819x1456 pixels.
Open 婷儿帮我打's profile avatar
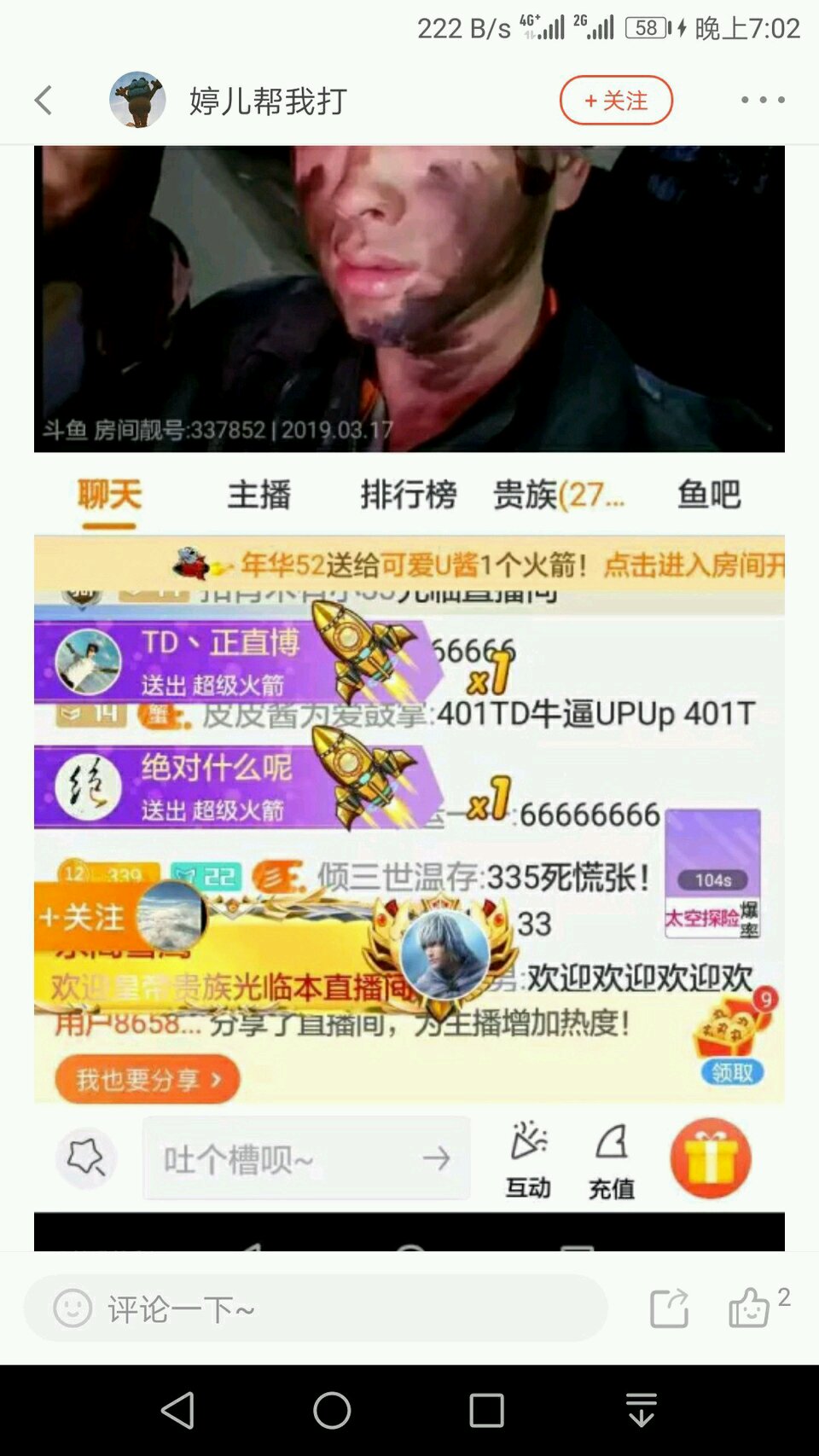(x=137, y=100)
